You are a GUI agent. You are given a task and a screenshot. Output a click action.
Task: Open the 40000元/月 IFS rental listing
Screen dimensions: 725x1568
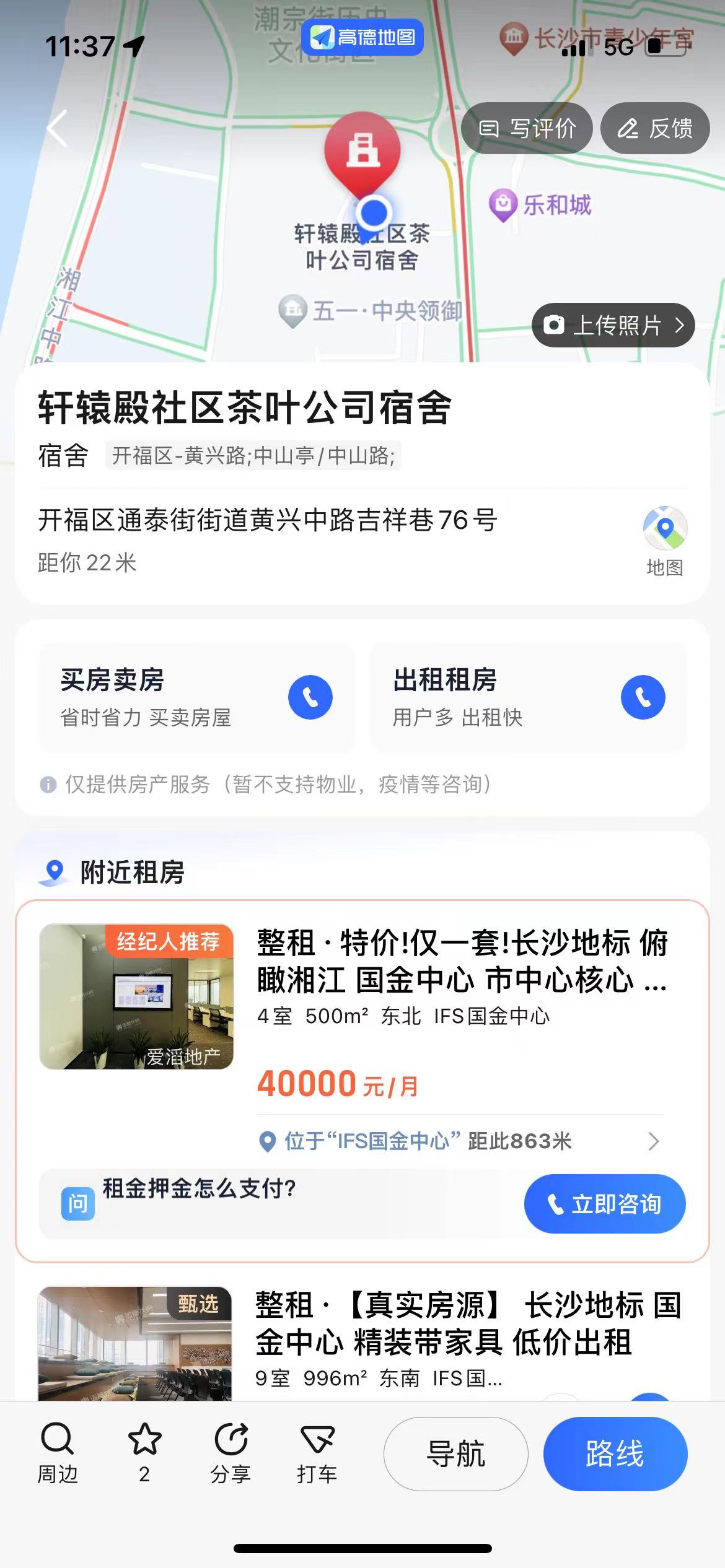(461, 961)
